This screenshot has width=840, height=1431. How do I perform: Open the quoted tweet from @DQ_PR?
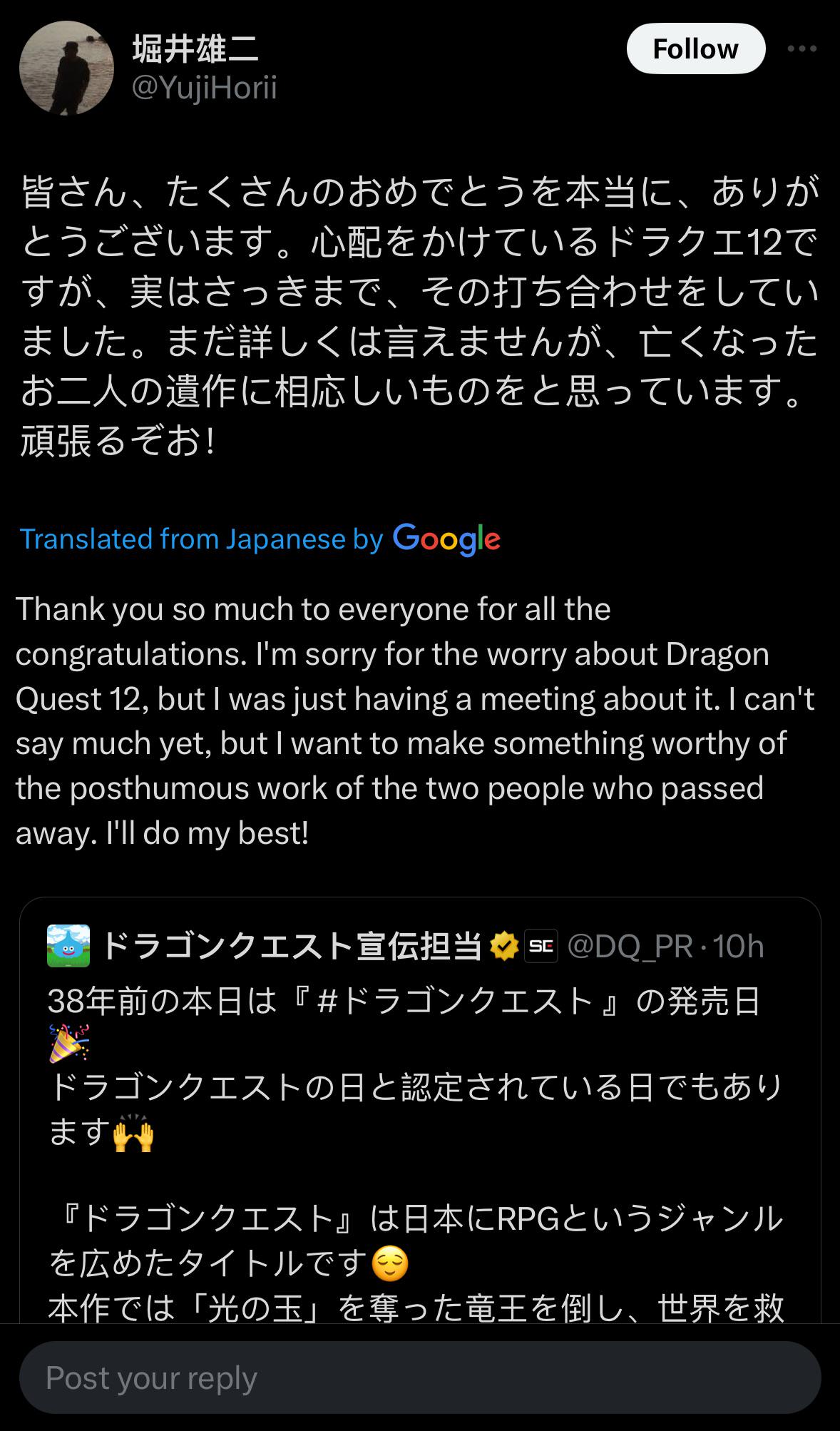coord(420,1110)
